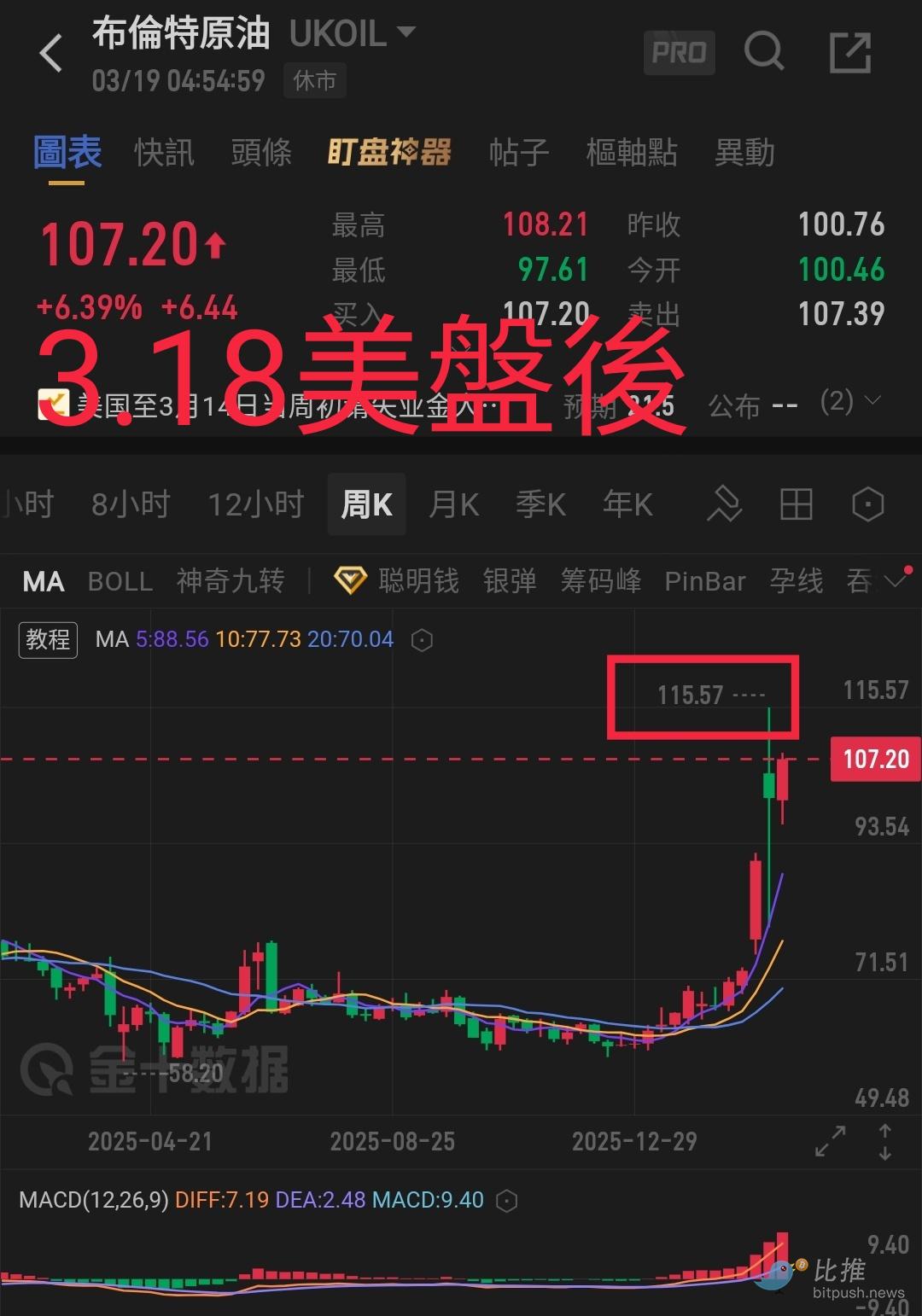
Task: Open chart settings hexagon icon
Action: (x=867, y=504)
